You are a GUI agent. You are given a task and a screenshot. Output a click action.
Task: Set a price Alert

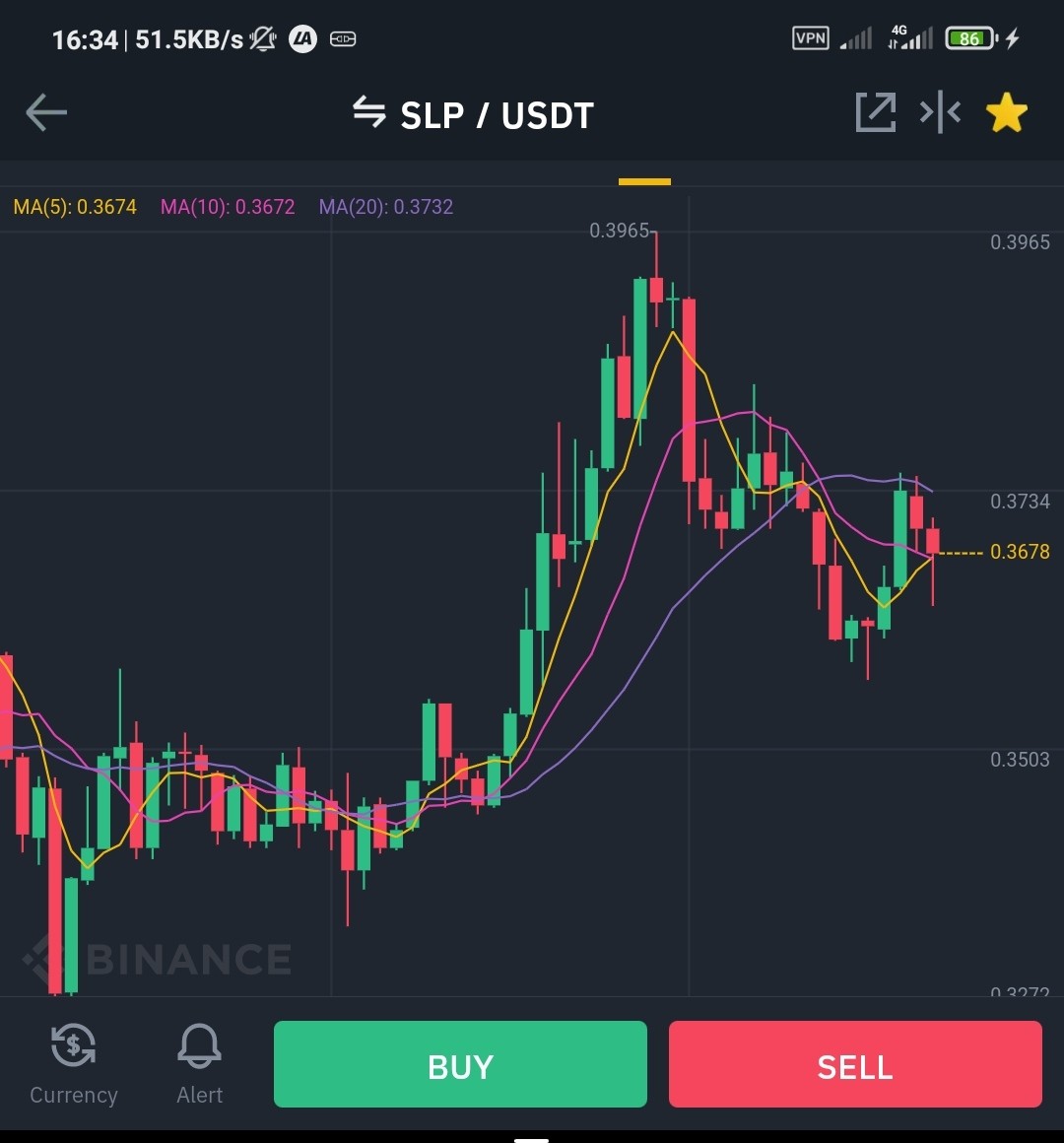(x=199, y=1064)
